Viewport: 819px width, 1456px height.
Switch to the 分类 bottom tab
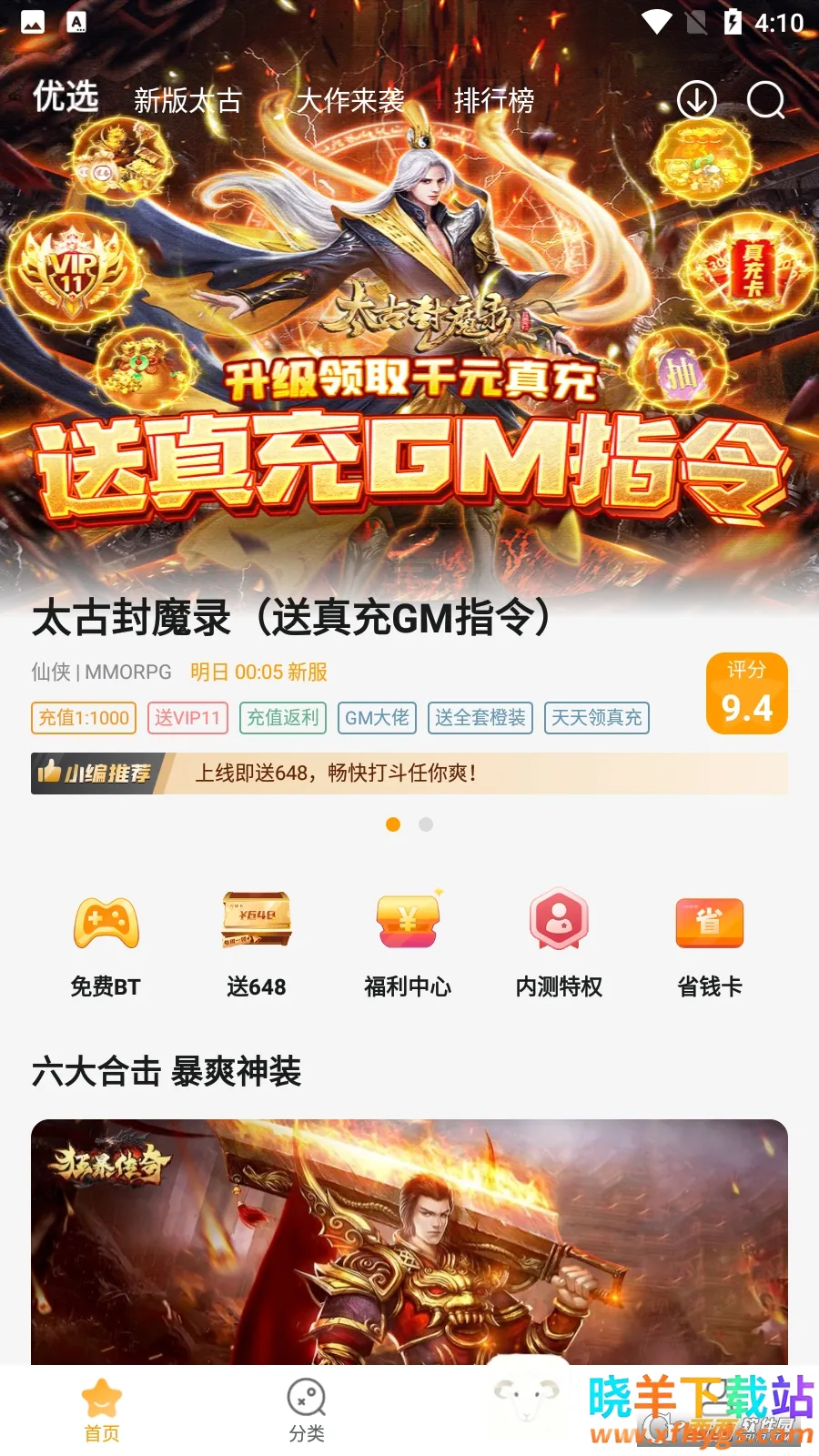point(307,1410)
